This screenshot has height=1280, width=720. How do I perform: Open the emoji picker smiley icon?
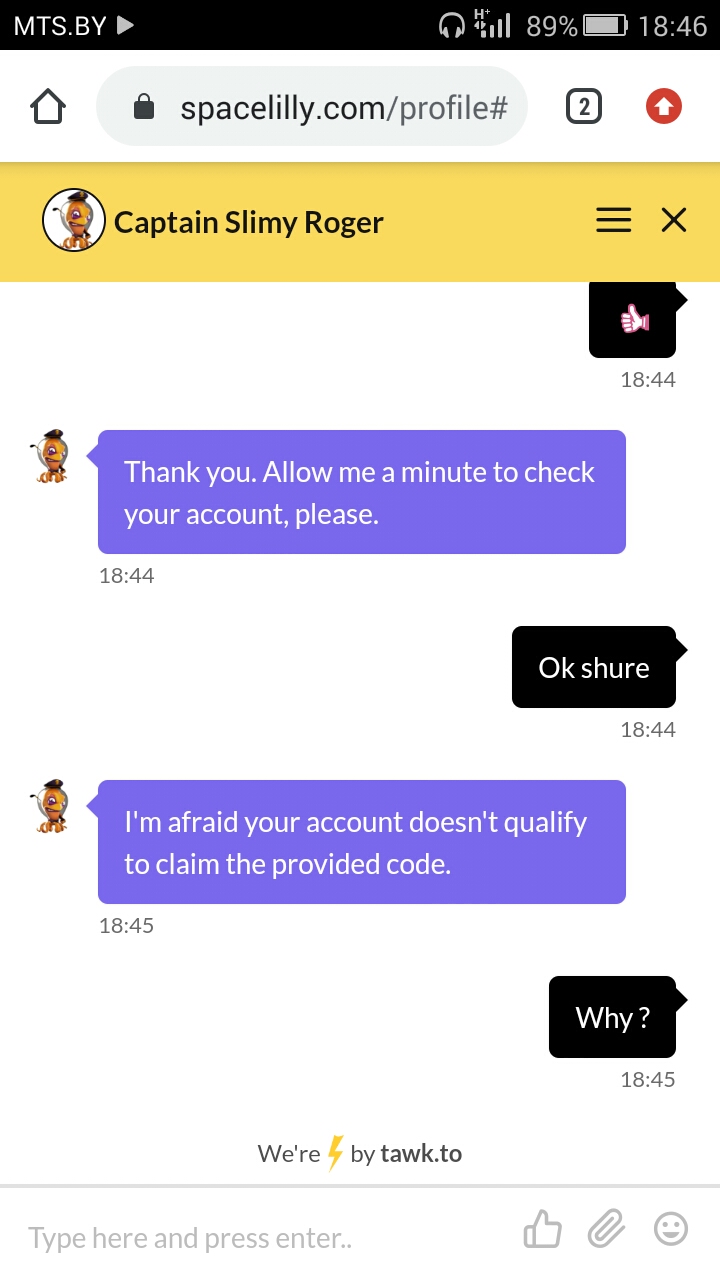670,1228
